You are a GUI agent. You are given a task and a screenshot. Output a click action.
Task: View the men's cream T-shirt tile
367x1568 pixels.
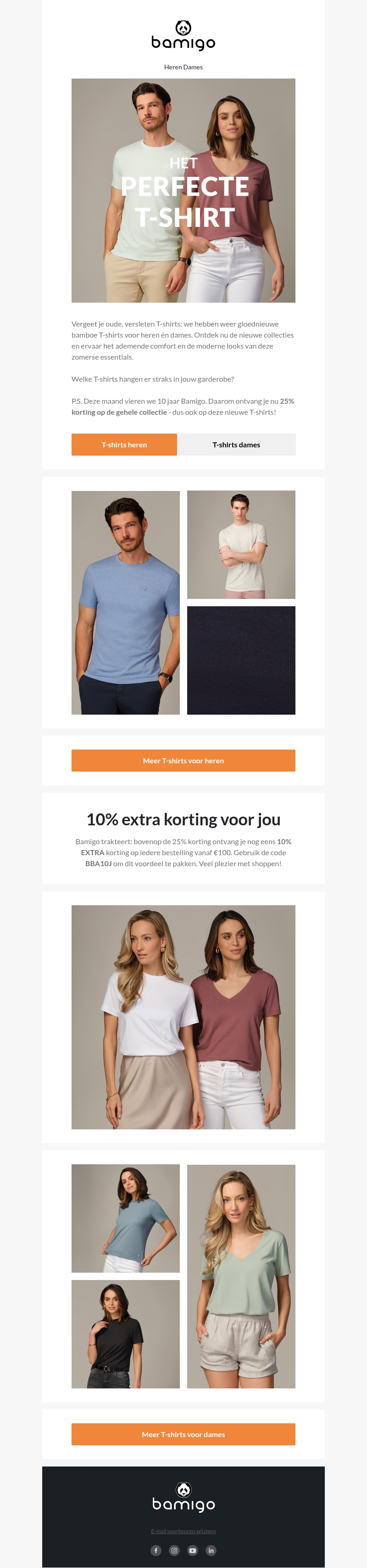241,545
